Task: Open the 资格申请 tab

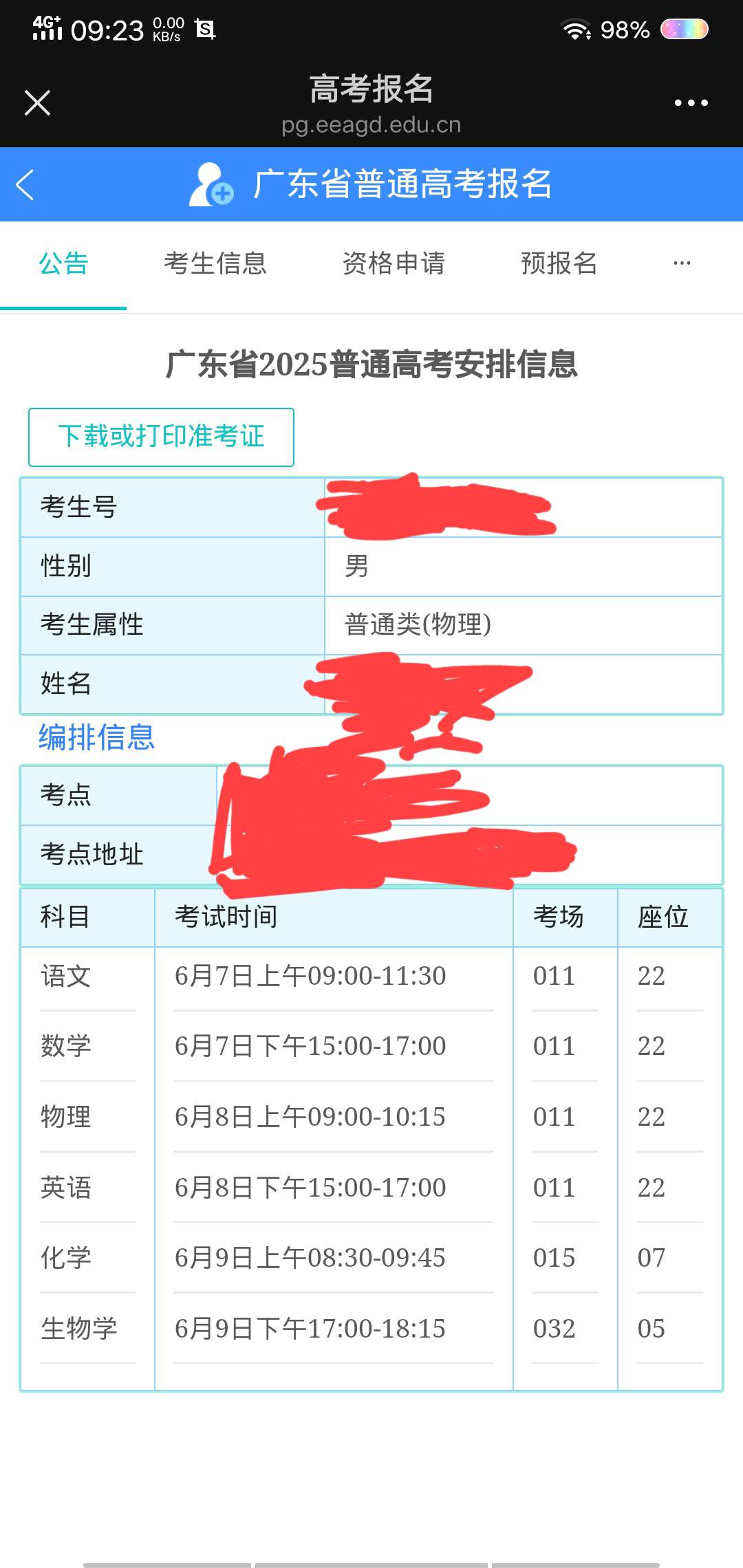Action: 394,263
